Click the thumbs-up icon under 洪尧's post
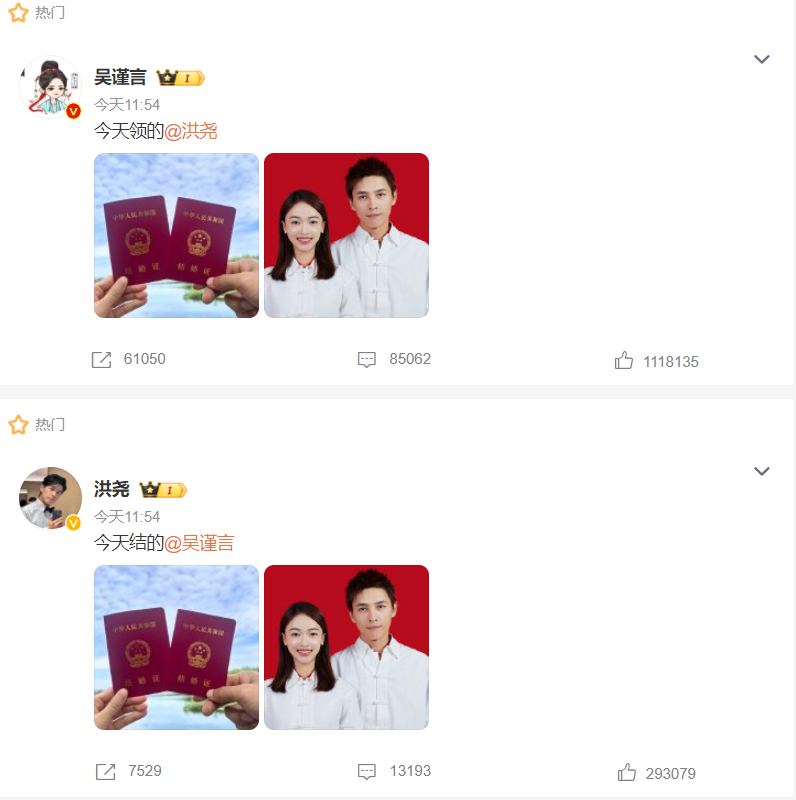The height and width of the screenshot is (800, 796). (627, 771)
